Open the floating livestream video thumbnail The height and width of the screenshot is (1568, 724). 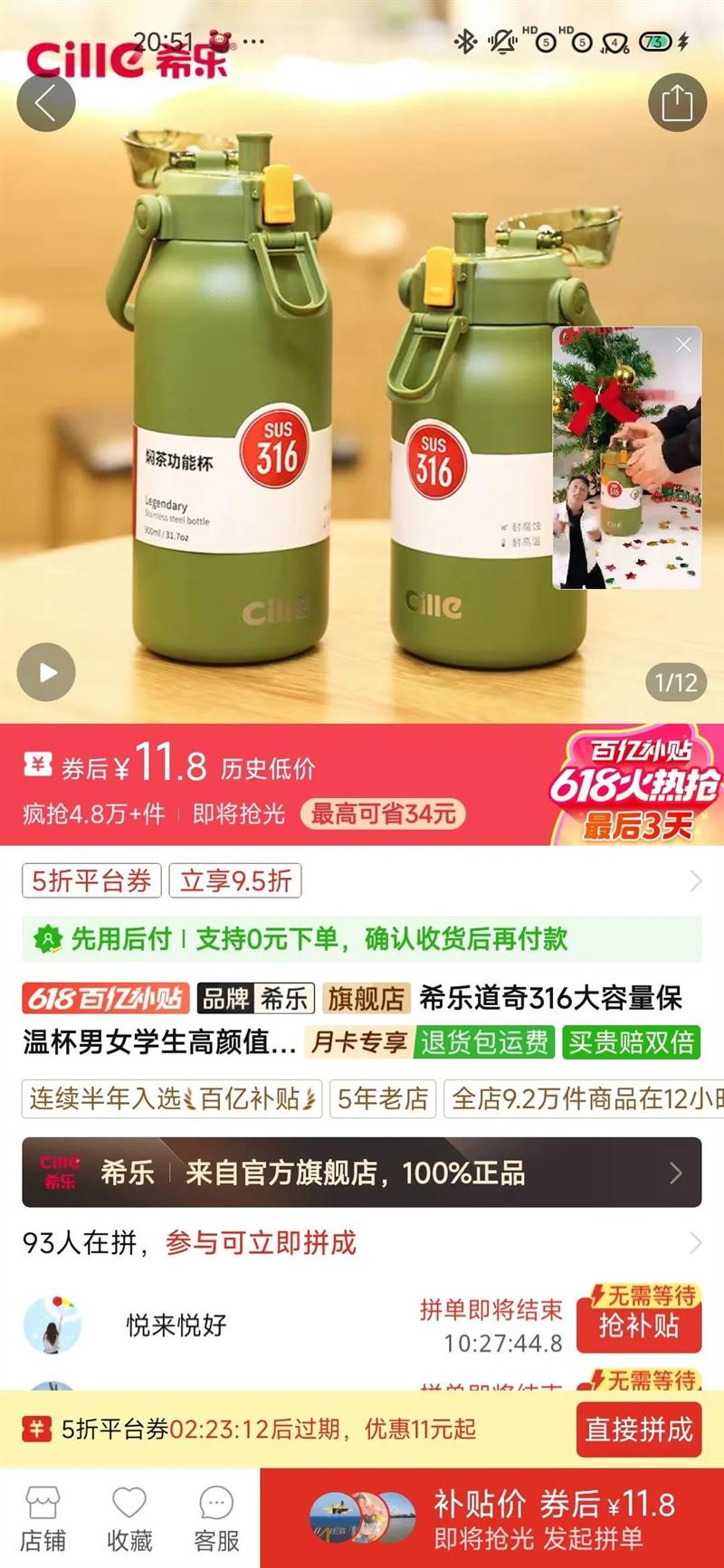[x=626, y=458]
